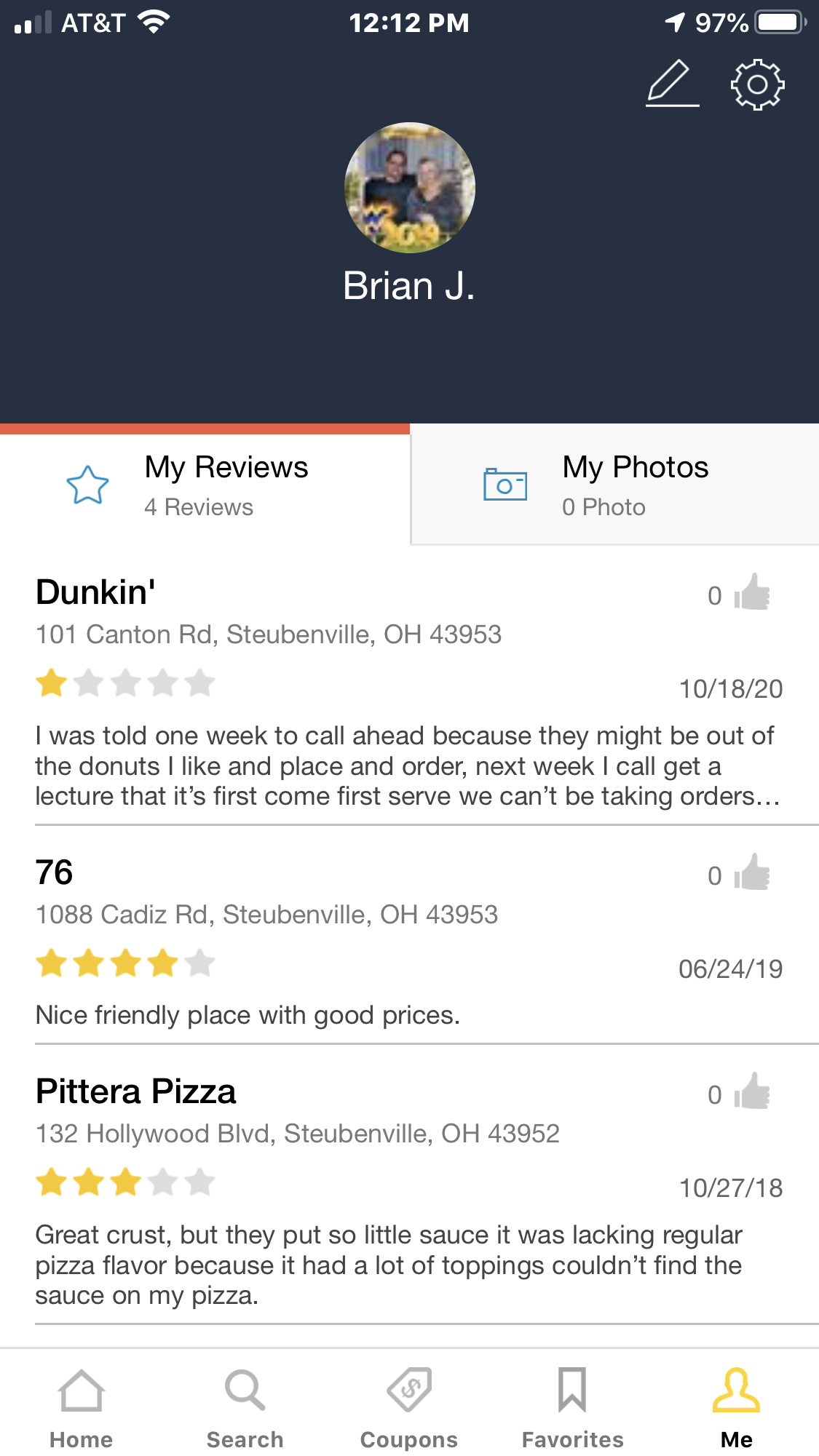
Task: Tap the edit pencil icon
Action: coord(672,84)
